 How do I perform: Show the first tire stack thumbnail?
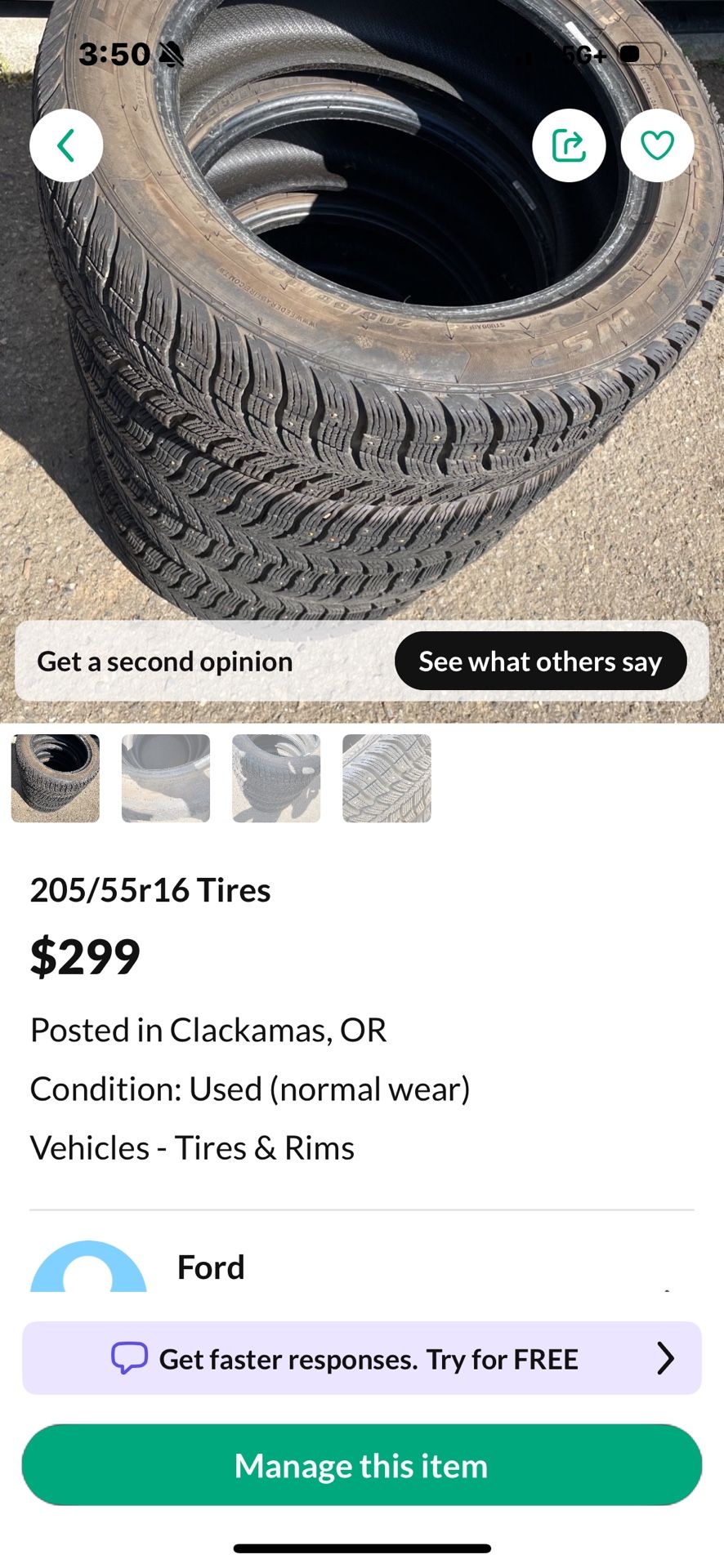(x=56, y=777)
